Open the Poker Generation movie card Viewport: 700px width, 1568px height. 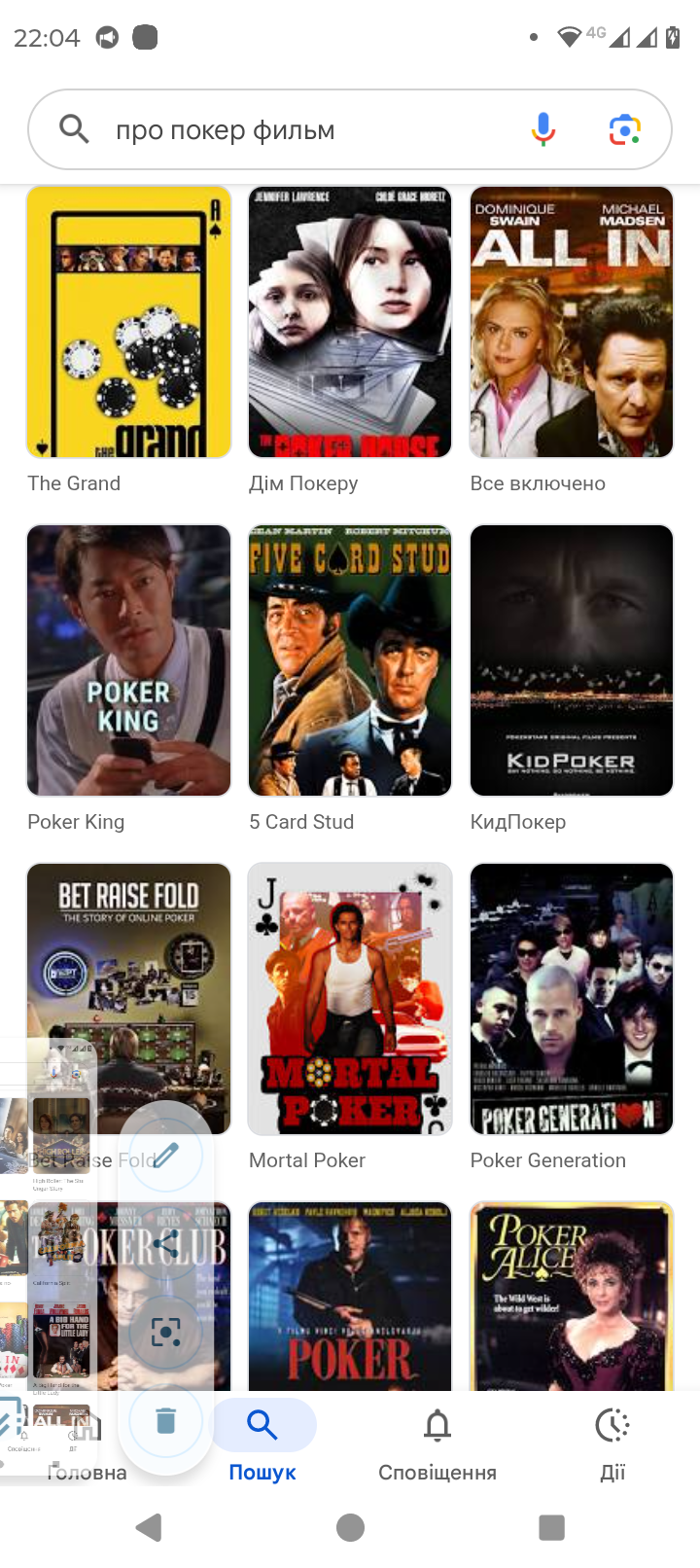click(x=572, y=1000)
